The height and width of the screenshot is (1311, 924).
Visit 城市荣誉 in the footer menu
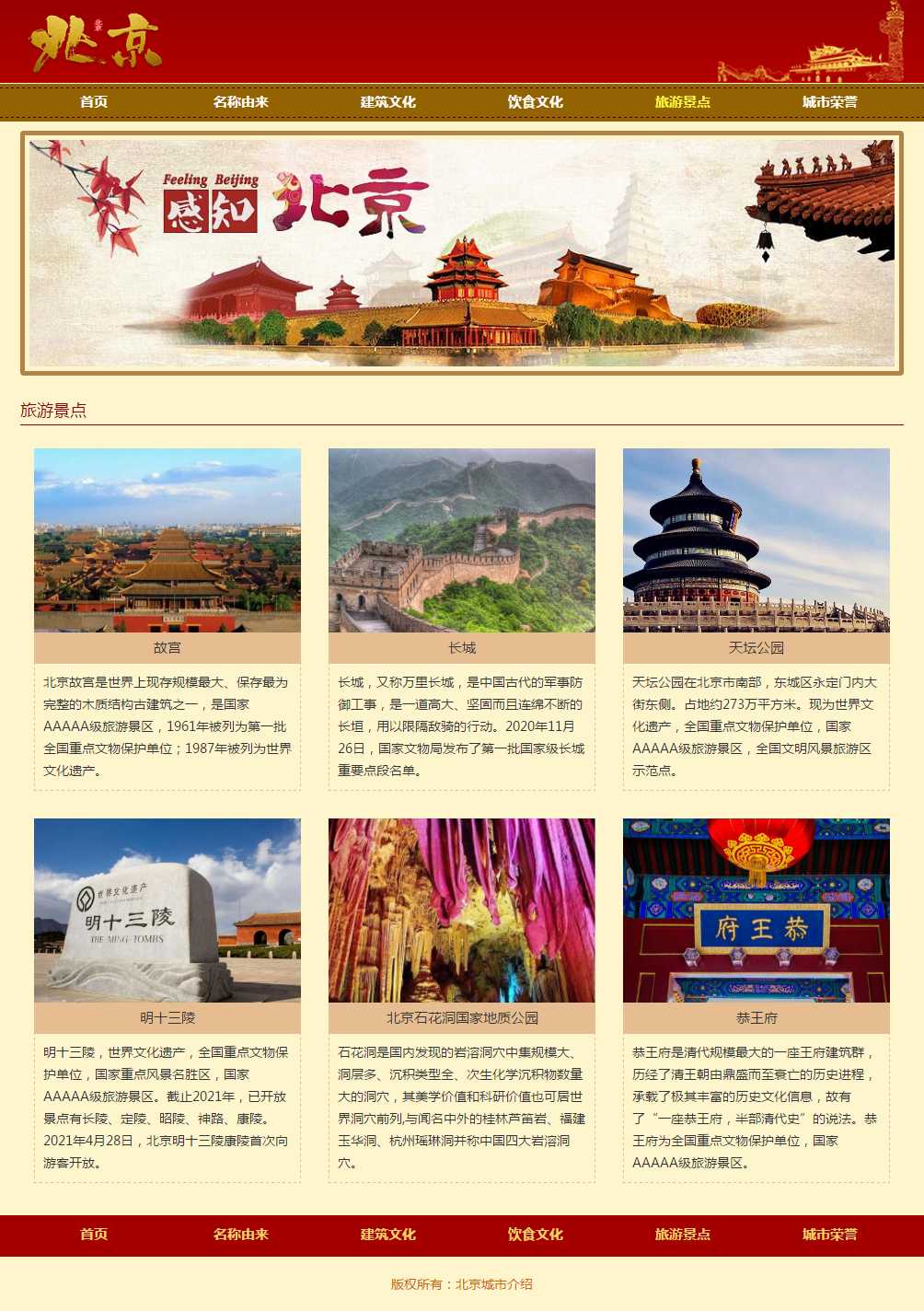click(x=830, y=1235)
